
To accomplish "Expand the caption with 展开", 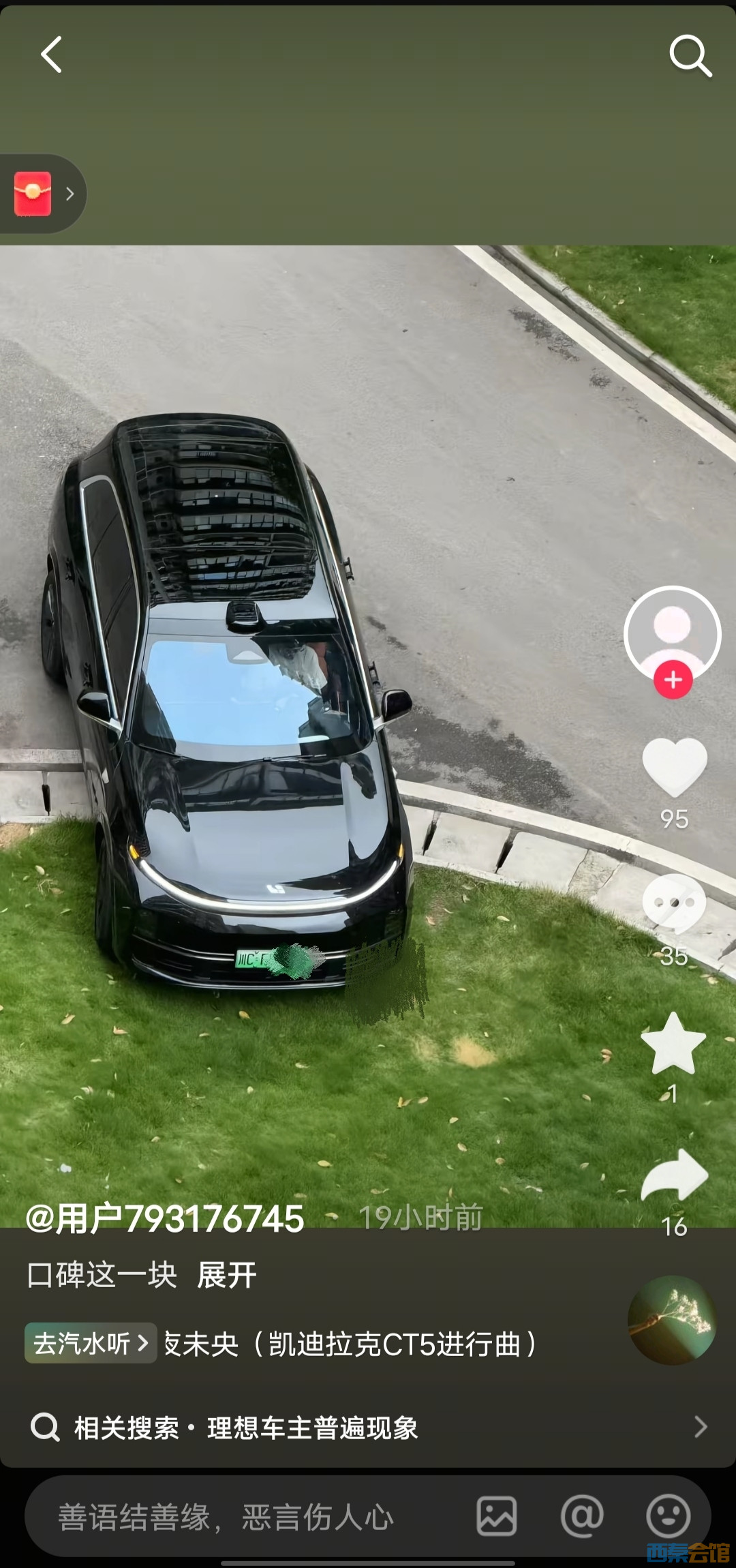I will click(x=226, y=1275).
